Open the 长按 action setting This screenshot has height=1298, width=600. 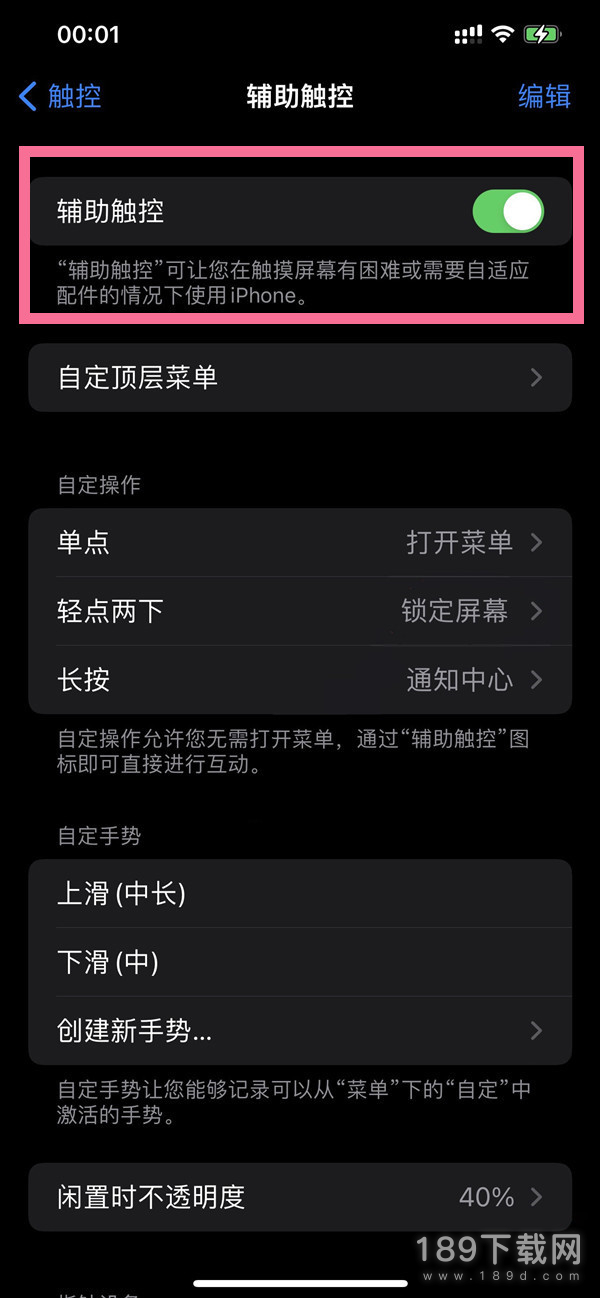pyautogui.click(x=300, y=680)
